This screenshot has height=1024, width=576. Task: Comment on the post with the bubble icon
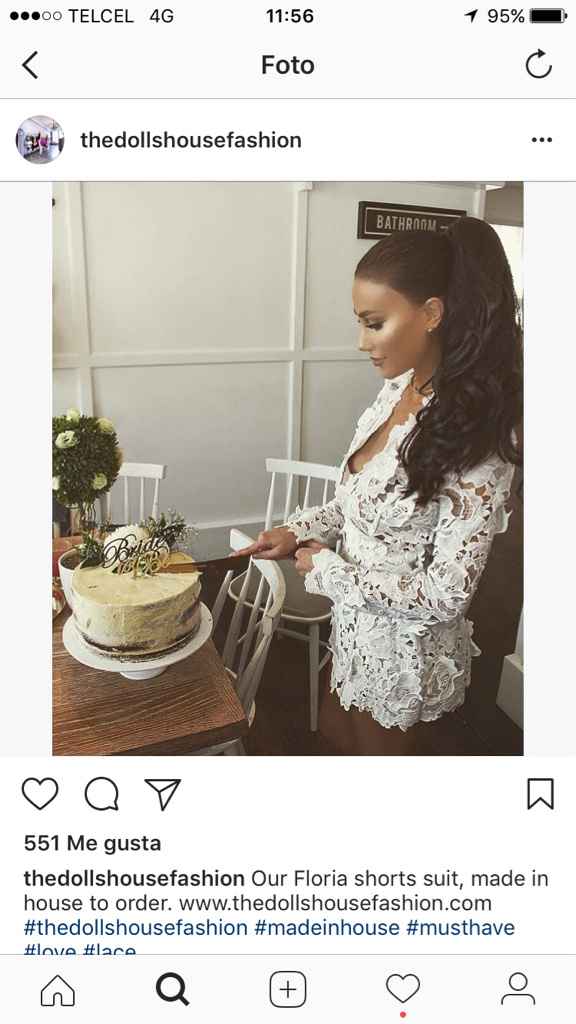[102, 794]
